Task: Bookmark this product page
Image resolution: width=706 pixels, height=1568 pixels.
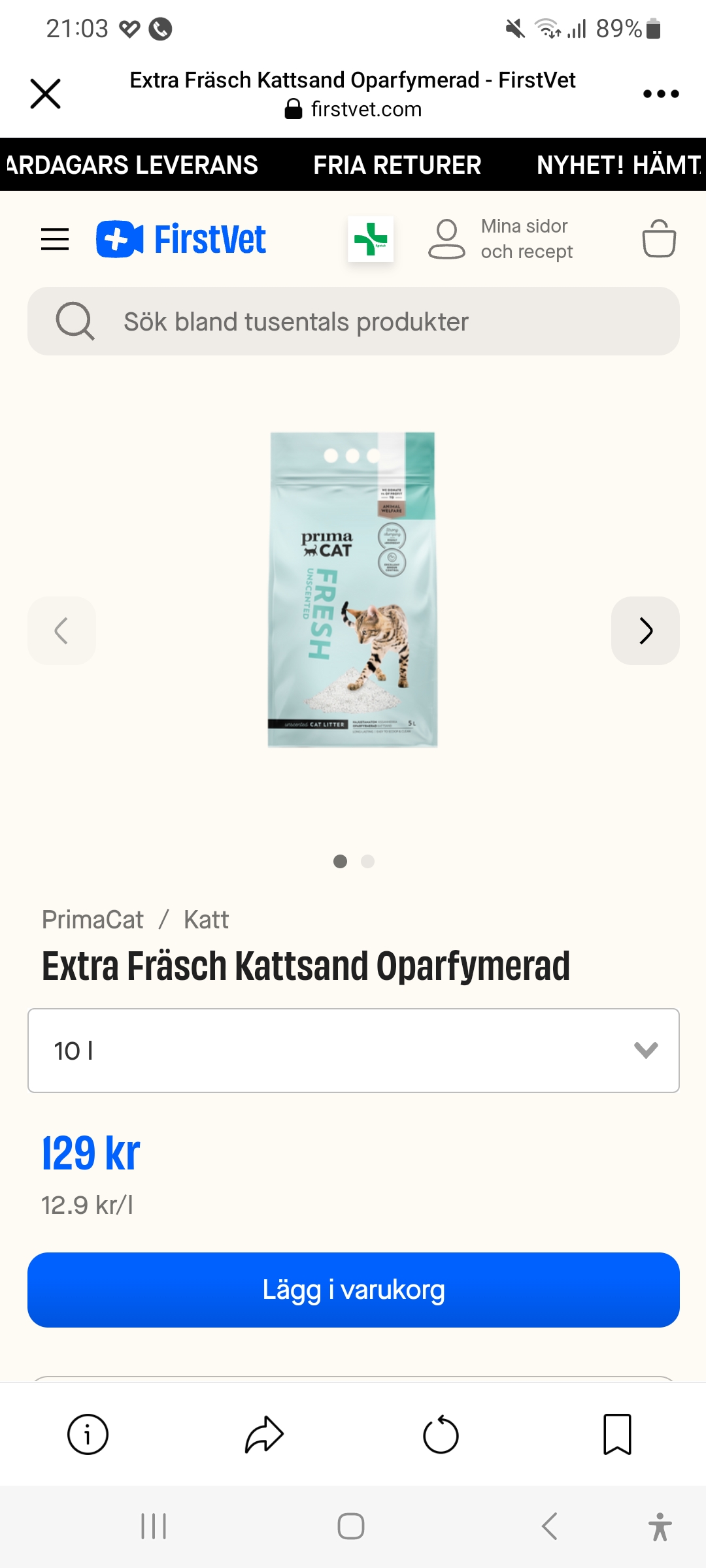Action: pos(617,1435)
